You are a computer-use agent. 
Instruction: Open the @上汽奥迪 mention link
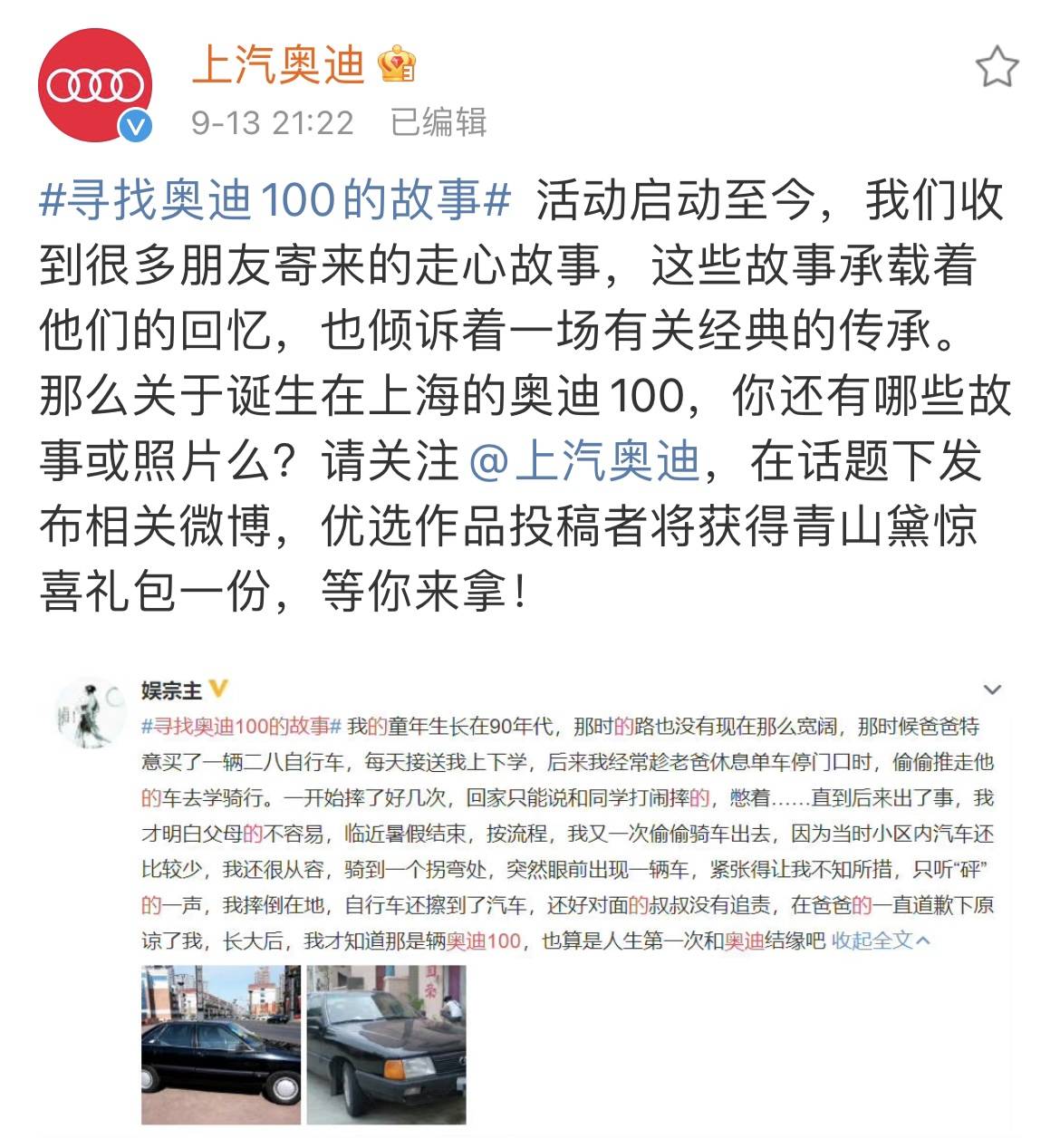pos(585,461)
